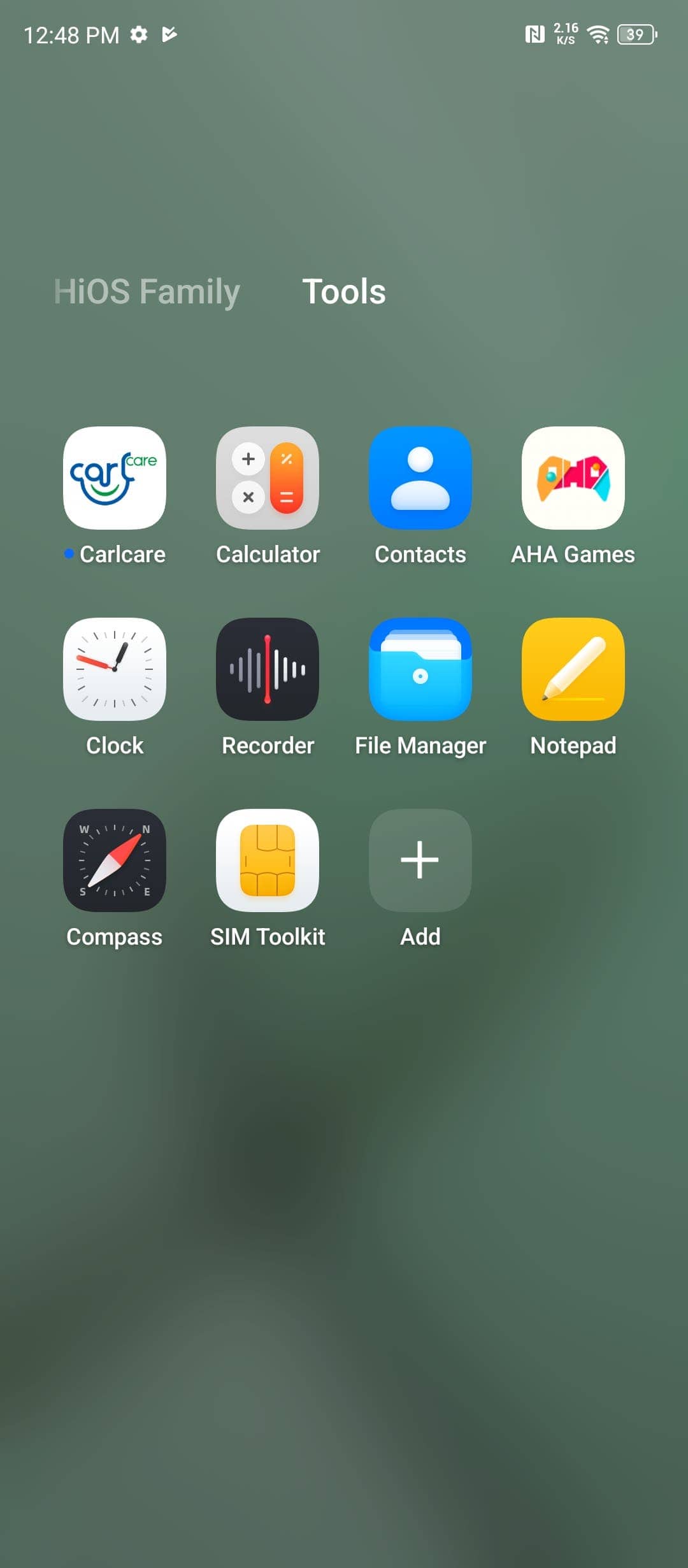Screen dimensions: 688x1568
Task: Tap the Tools folder title
Action: pos(344,292)
